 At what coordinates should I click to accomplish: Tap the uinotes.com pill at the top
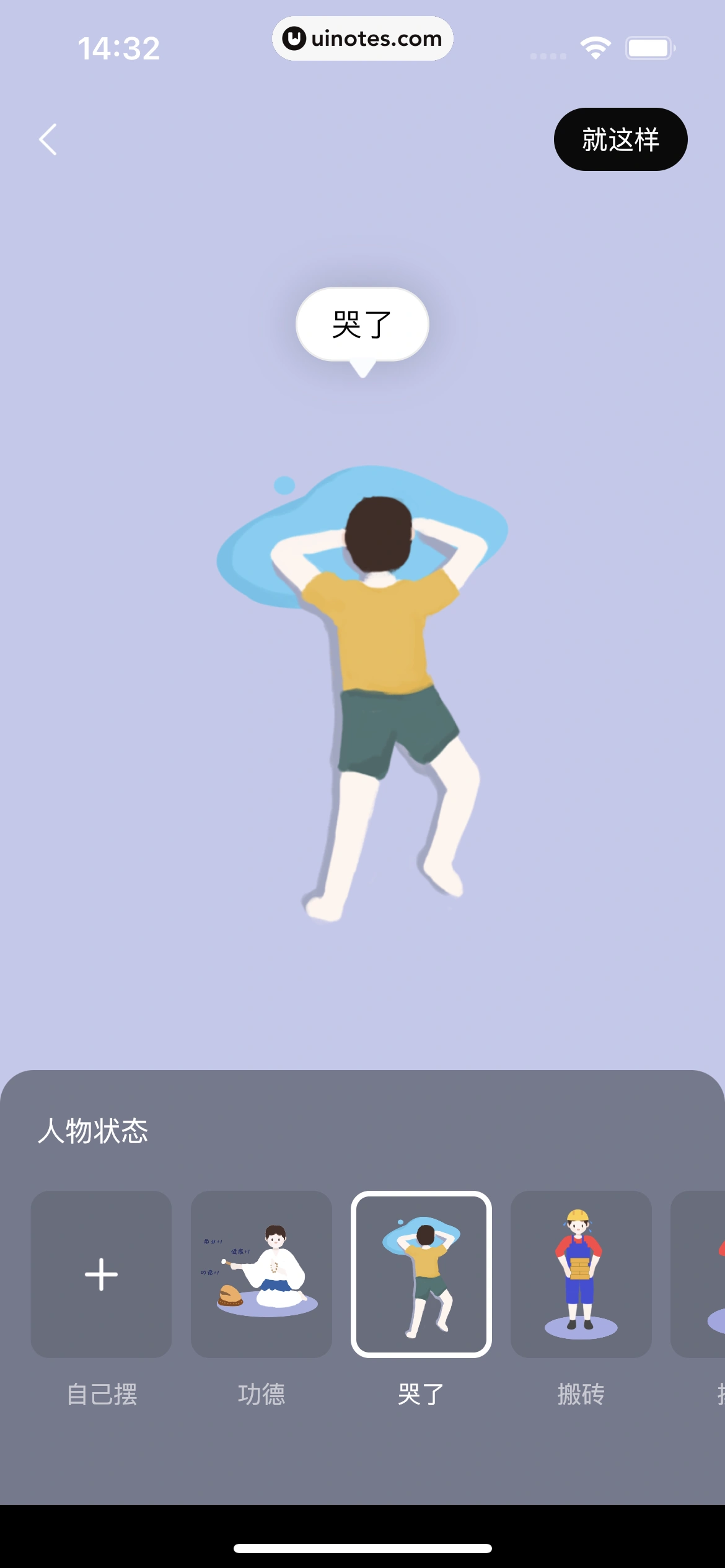coord(362,38)
